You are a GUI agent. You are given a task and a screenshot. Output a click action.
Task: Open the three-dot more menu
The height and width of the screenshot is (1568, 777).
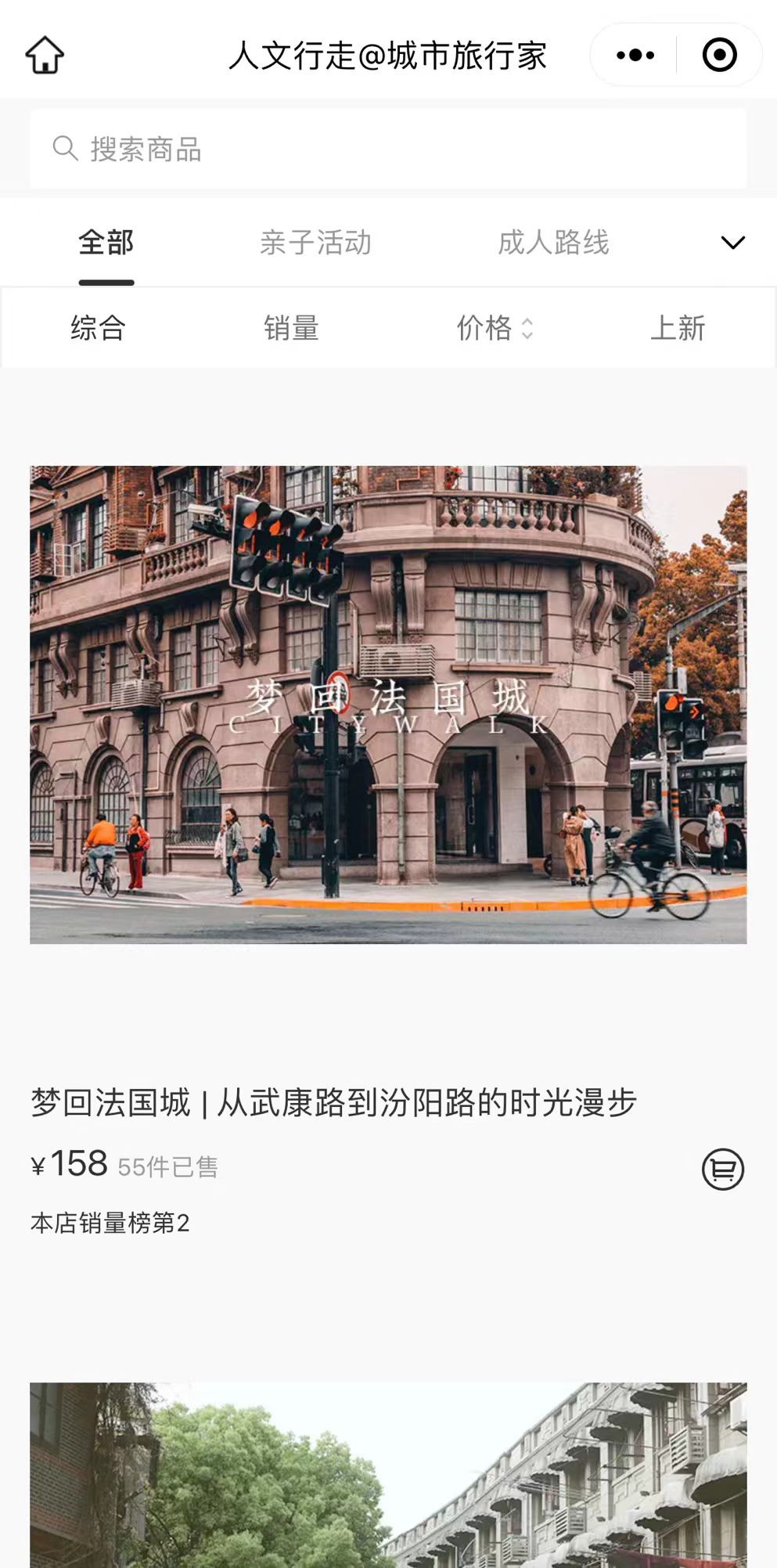click(635, 55)
